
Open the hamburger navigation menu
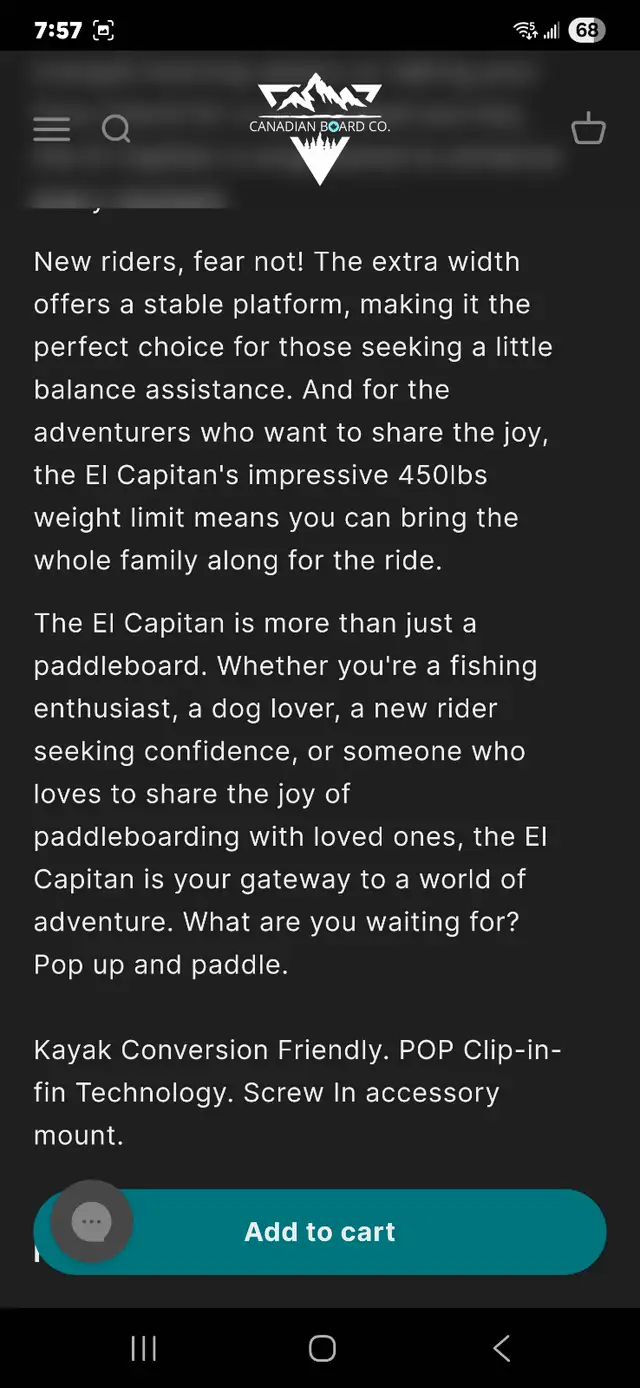pyautogui.click(x=52, y=129)
